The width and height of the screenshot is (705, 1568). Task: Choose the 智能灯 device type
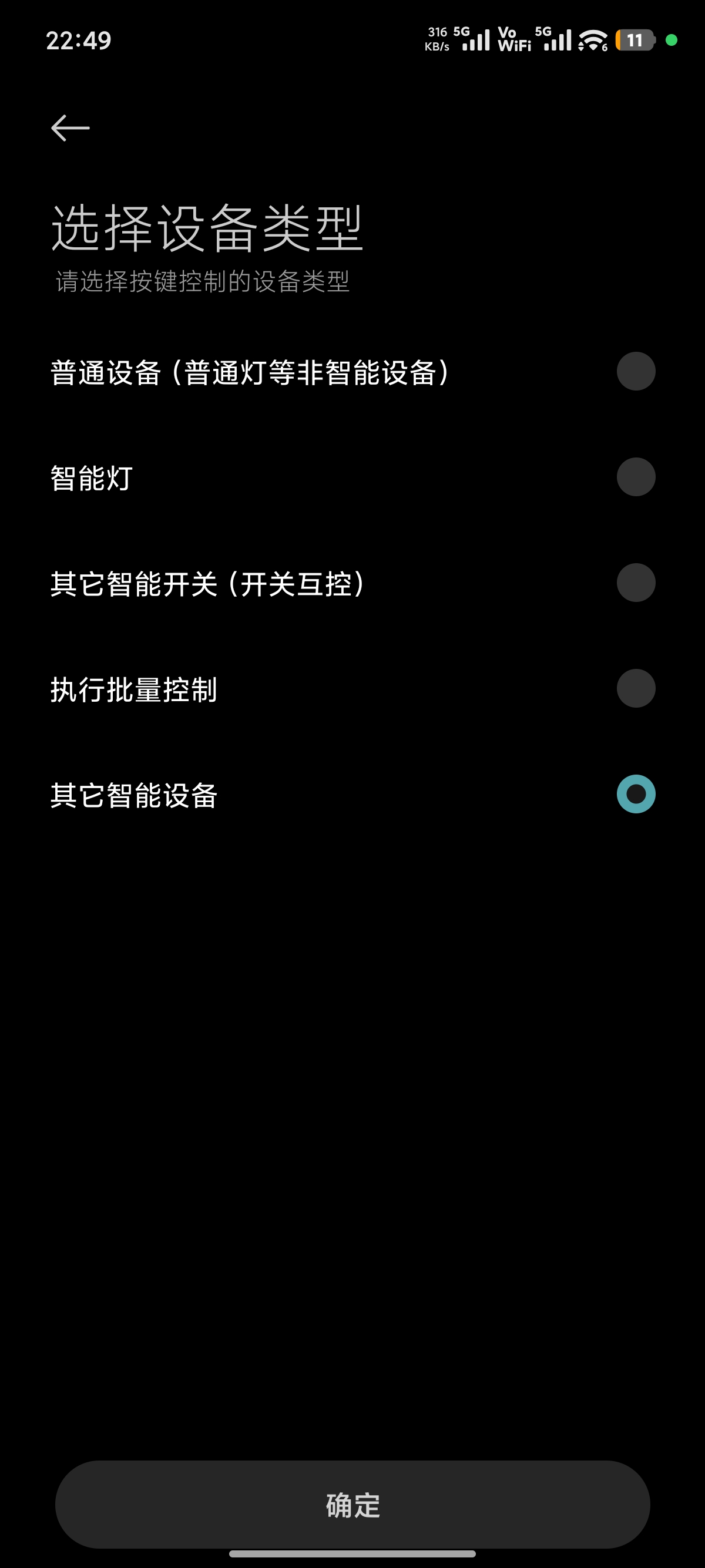tap(635, 477)
